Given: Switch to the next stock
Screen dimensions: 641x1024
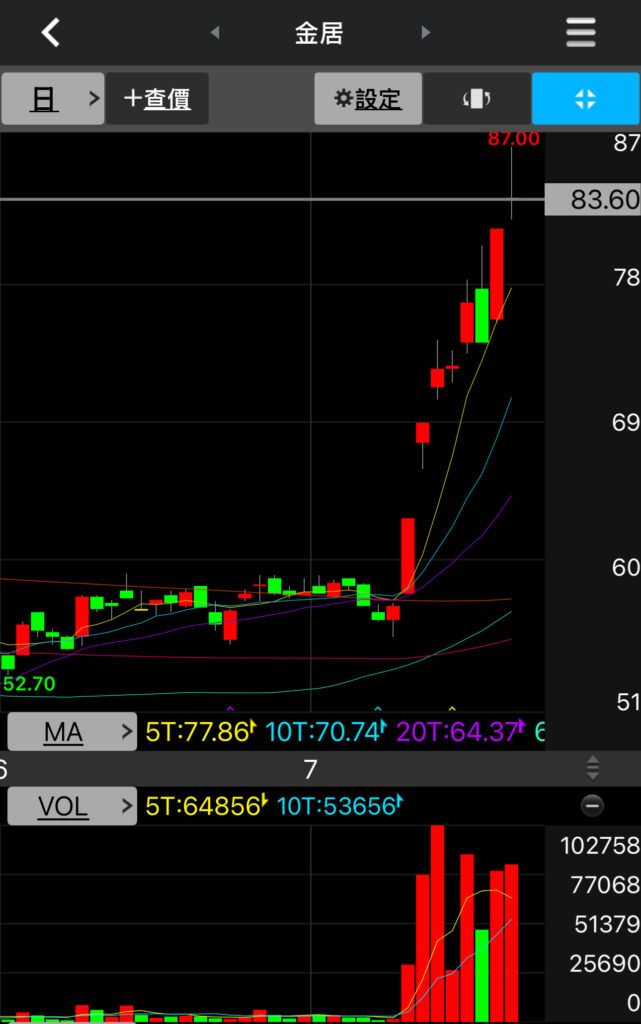Looking at the screenshot, I should click(x=426, y=33).
